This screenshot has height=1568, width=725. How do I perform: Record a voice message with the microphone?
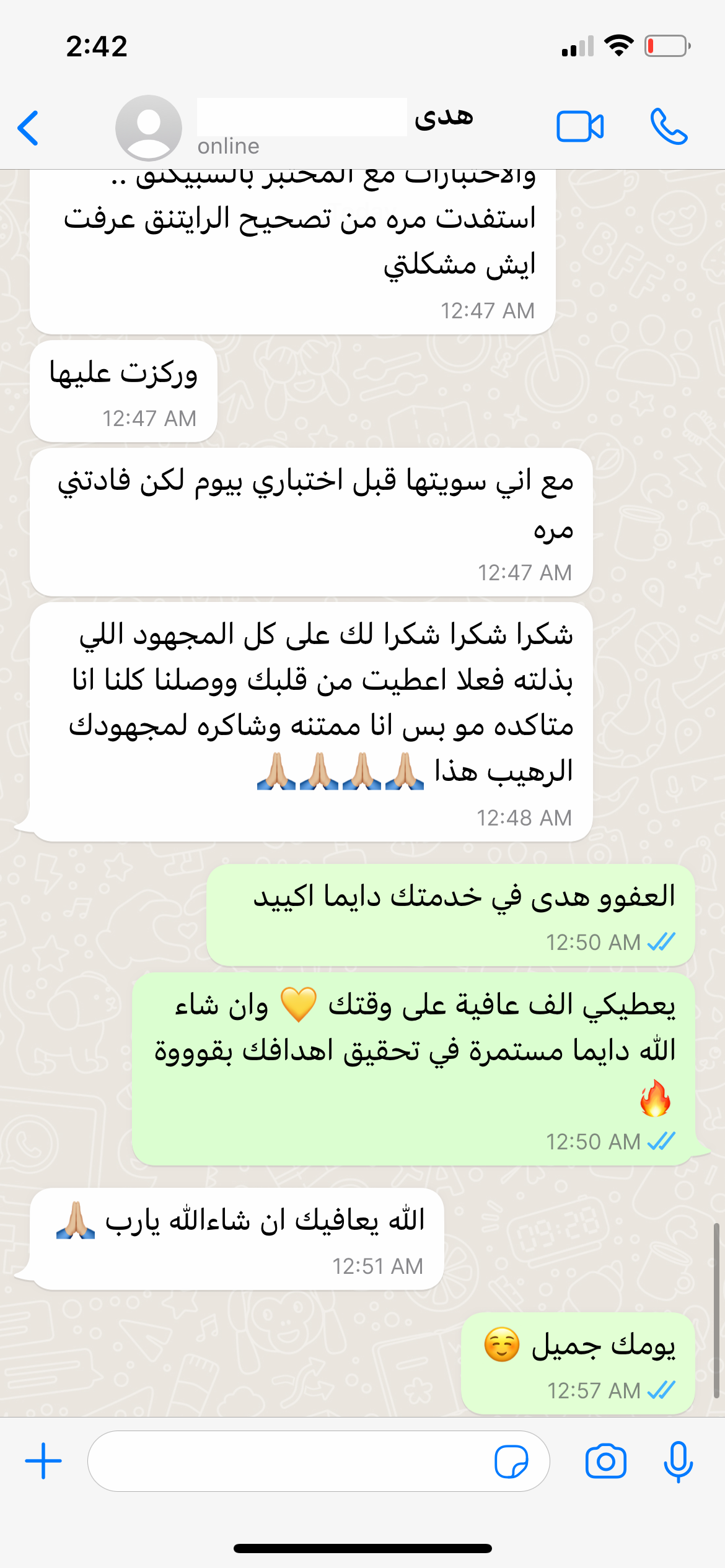pos(678,1461)
